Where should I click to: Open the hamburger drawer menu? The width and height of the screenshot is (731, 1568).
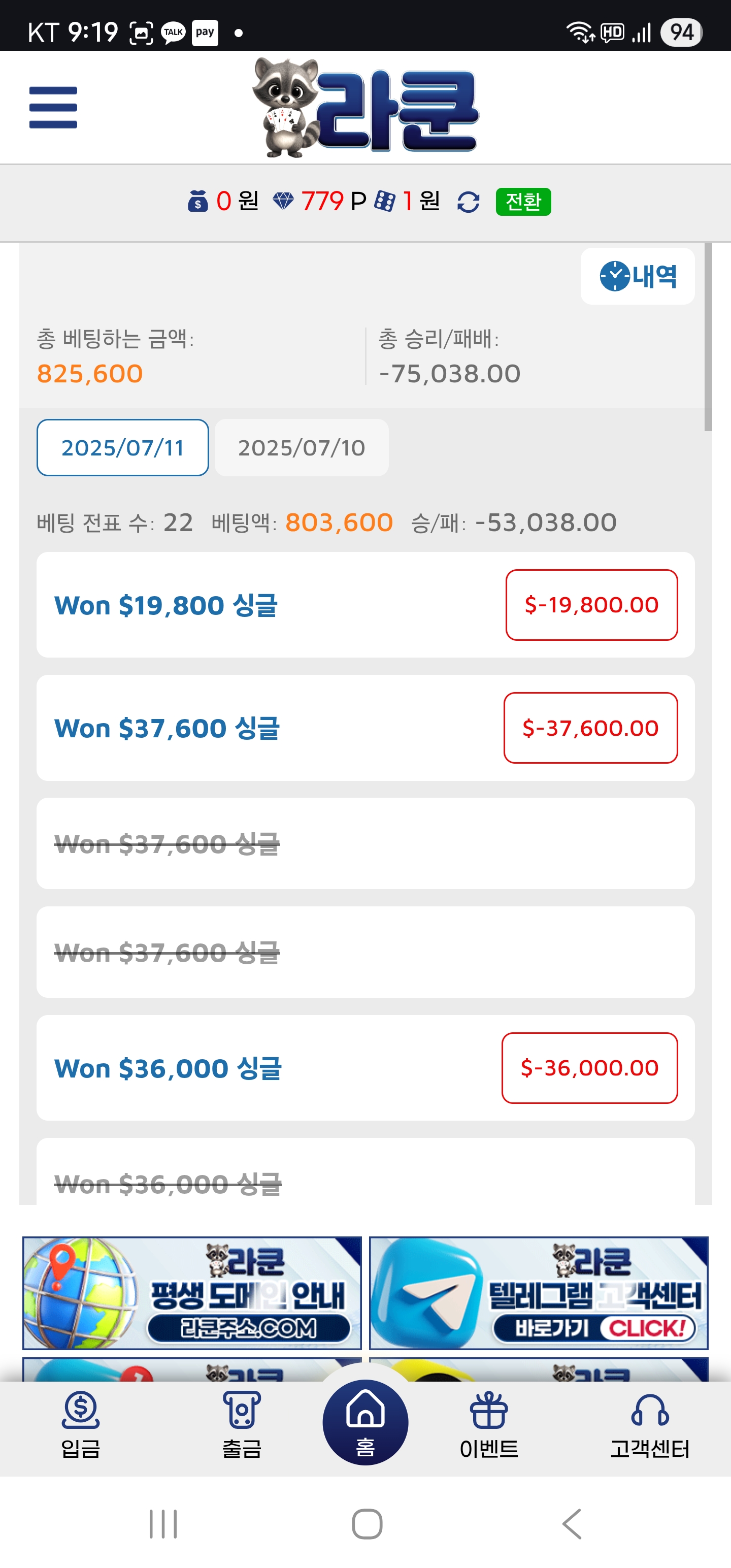coord(53,107)
